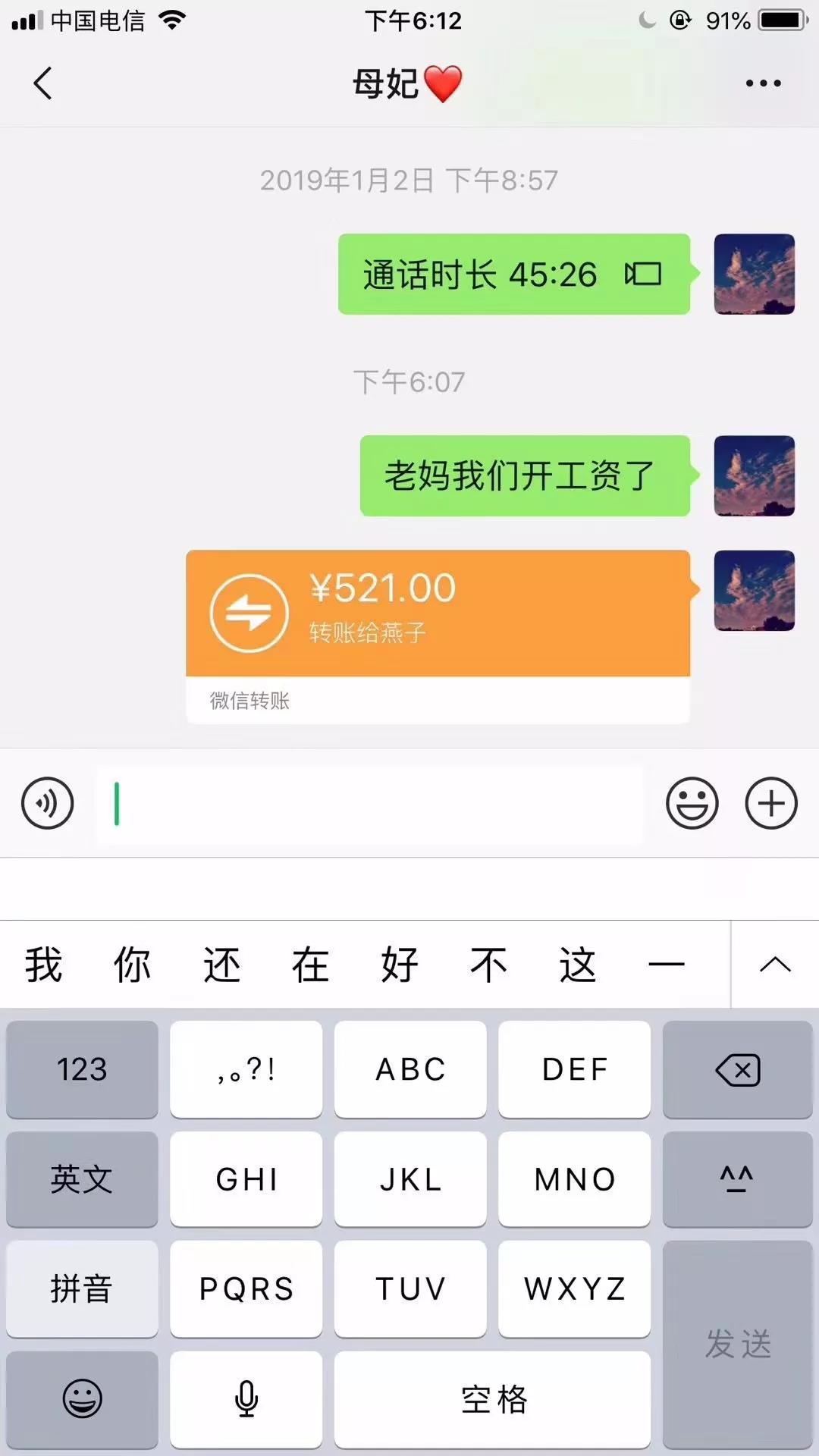Open the plus attachments menu
The image size is (819, 1456).
770,803
